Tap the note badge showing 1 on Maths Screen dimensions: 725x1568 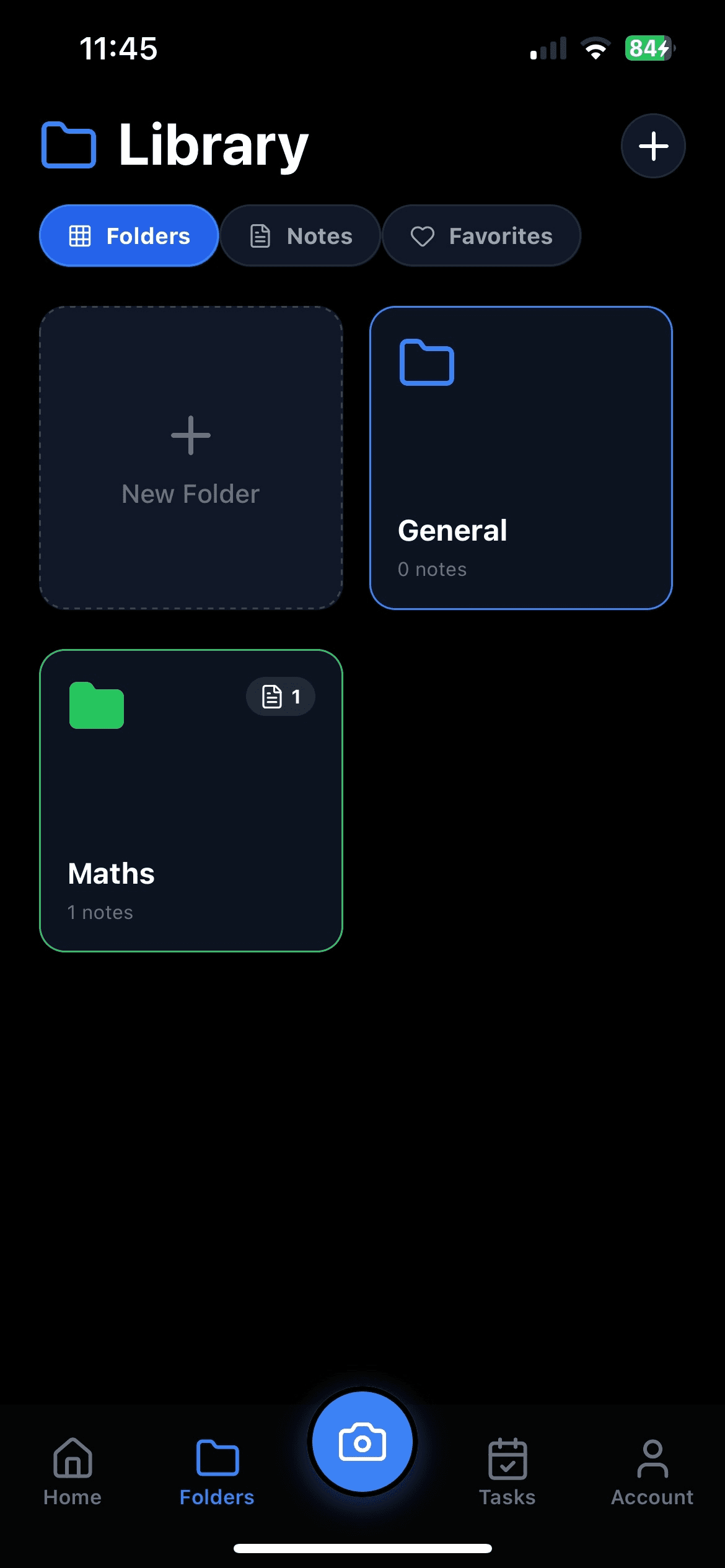click(280, 696)
